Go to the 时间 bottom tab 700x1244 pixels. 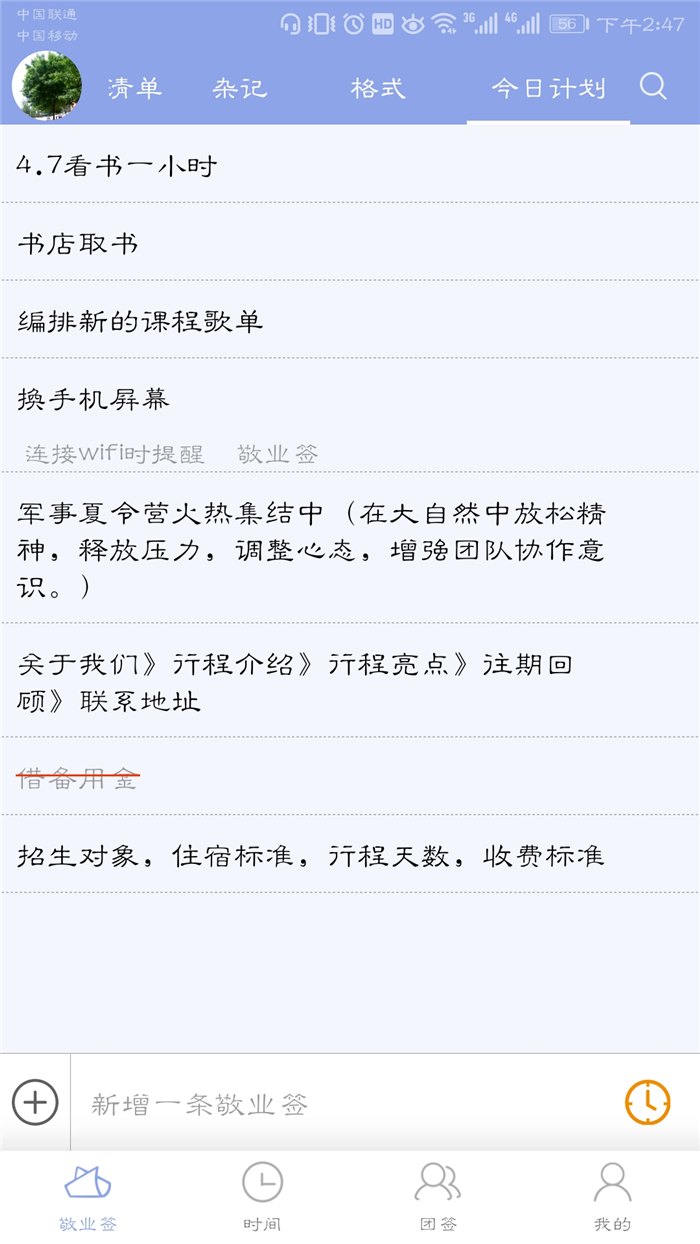pyautogui.click(x=262, y=1195)
